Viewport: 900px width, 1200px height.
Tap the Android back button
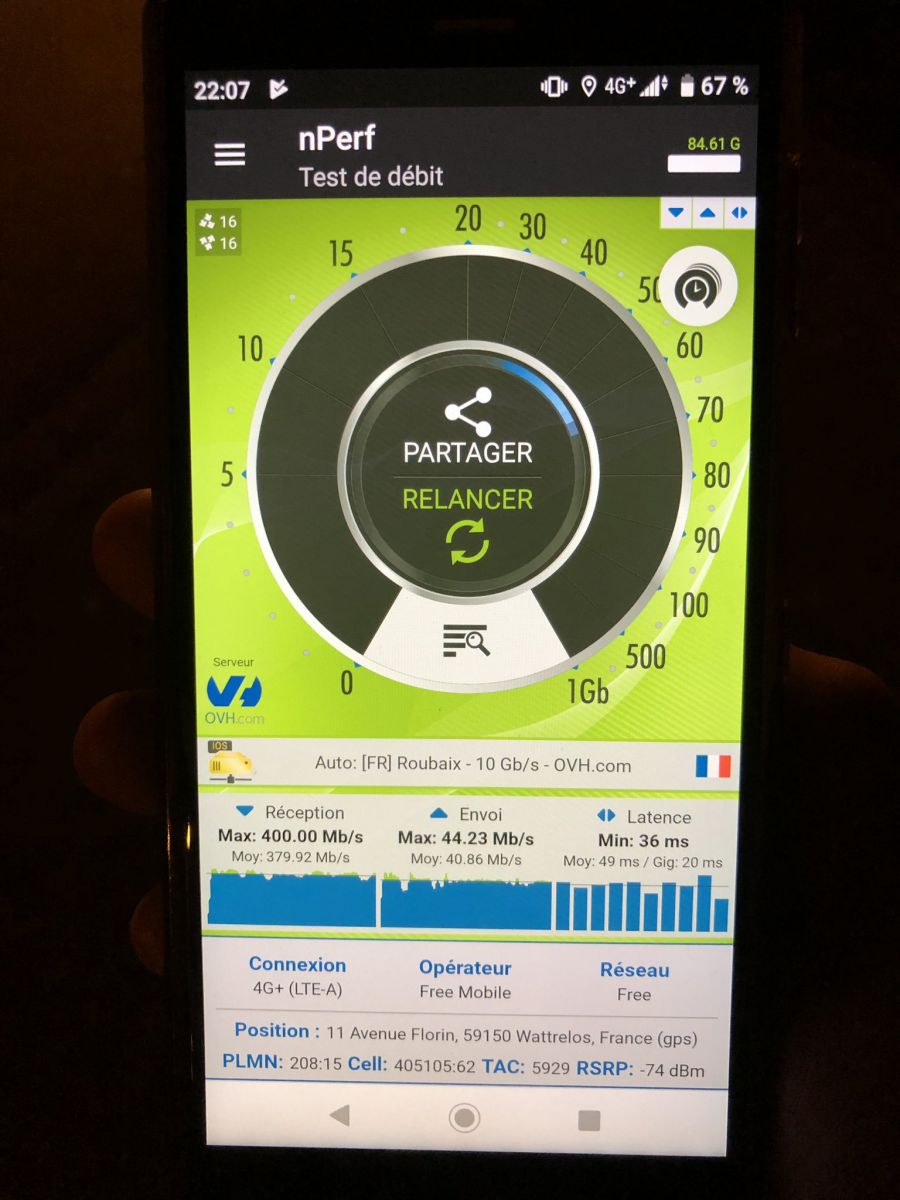tap(340, 1116)
